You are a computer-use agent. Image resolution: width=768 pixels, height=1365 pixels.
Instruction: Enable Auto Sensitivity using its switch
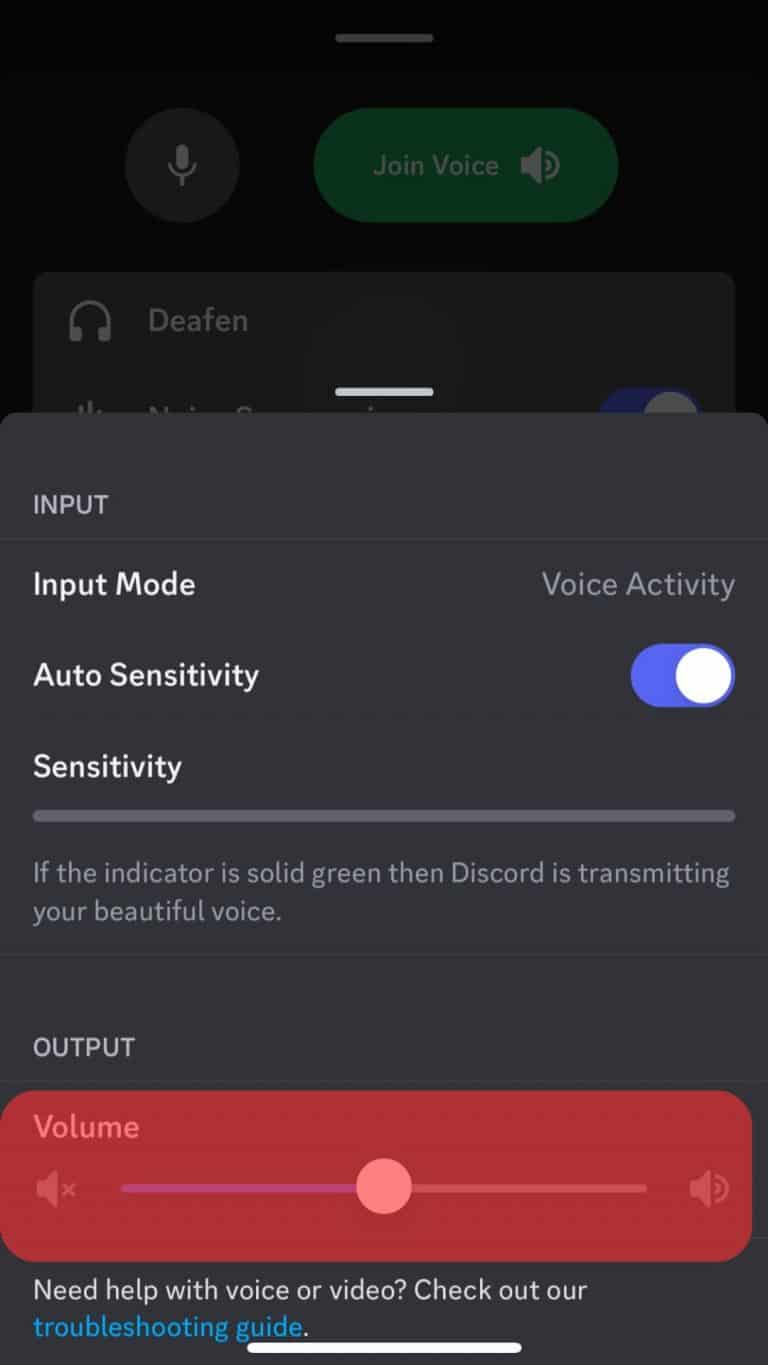683,675
